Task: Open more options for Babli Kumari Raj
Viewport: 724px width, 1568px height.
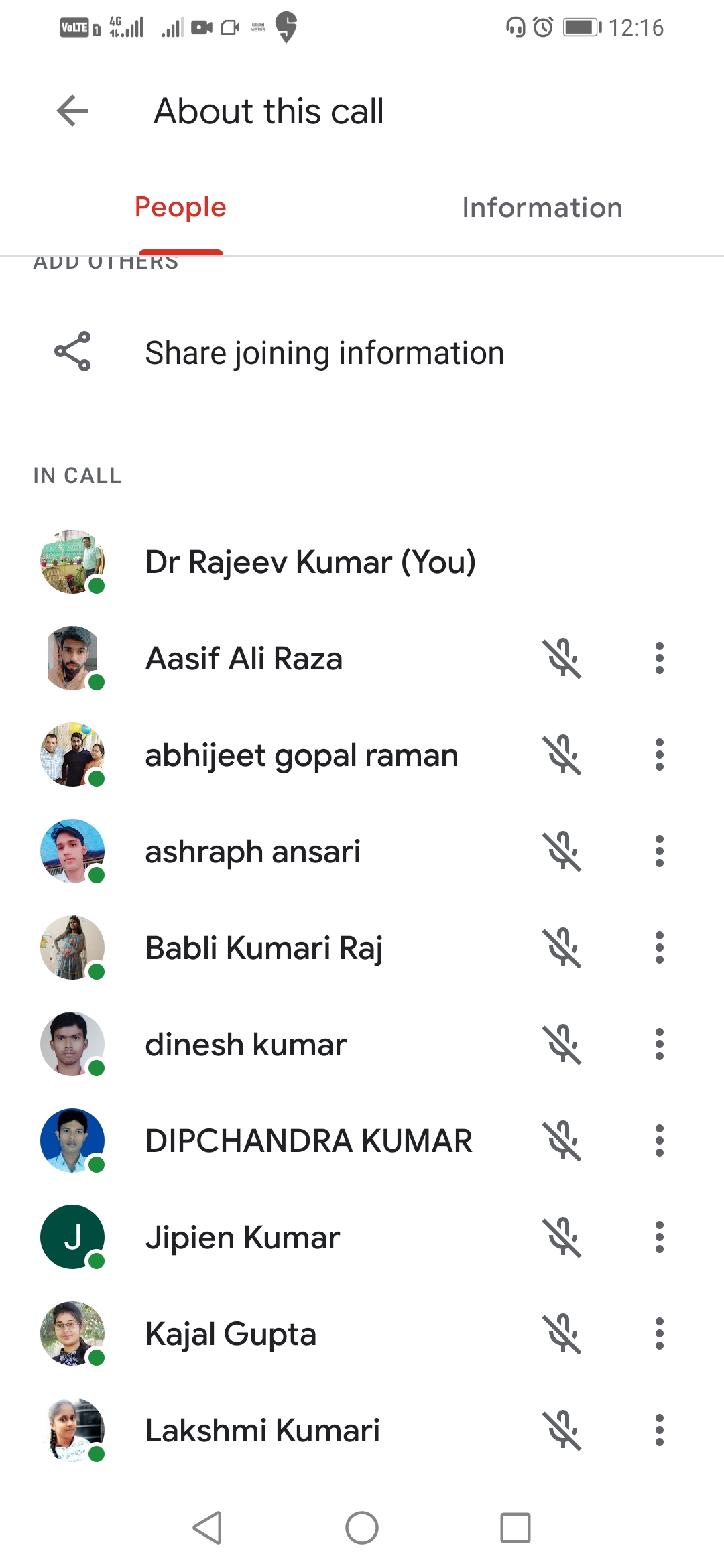Action: [660, 948]
